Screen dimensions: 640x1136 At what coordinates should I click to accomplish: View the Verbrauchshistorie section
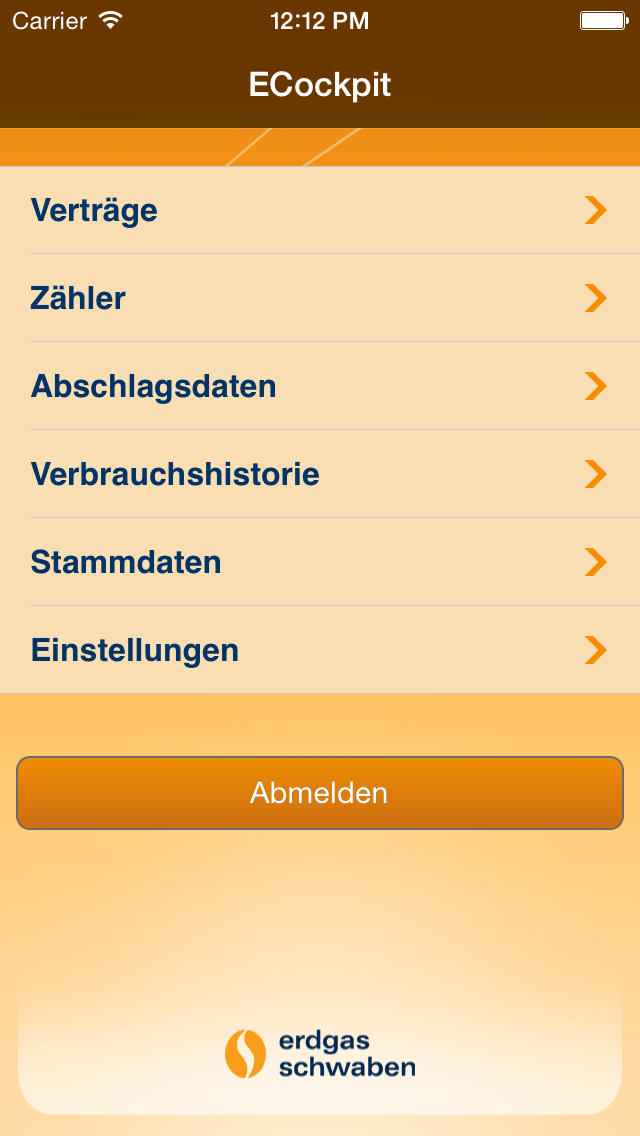(320, 474)
